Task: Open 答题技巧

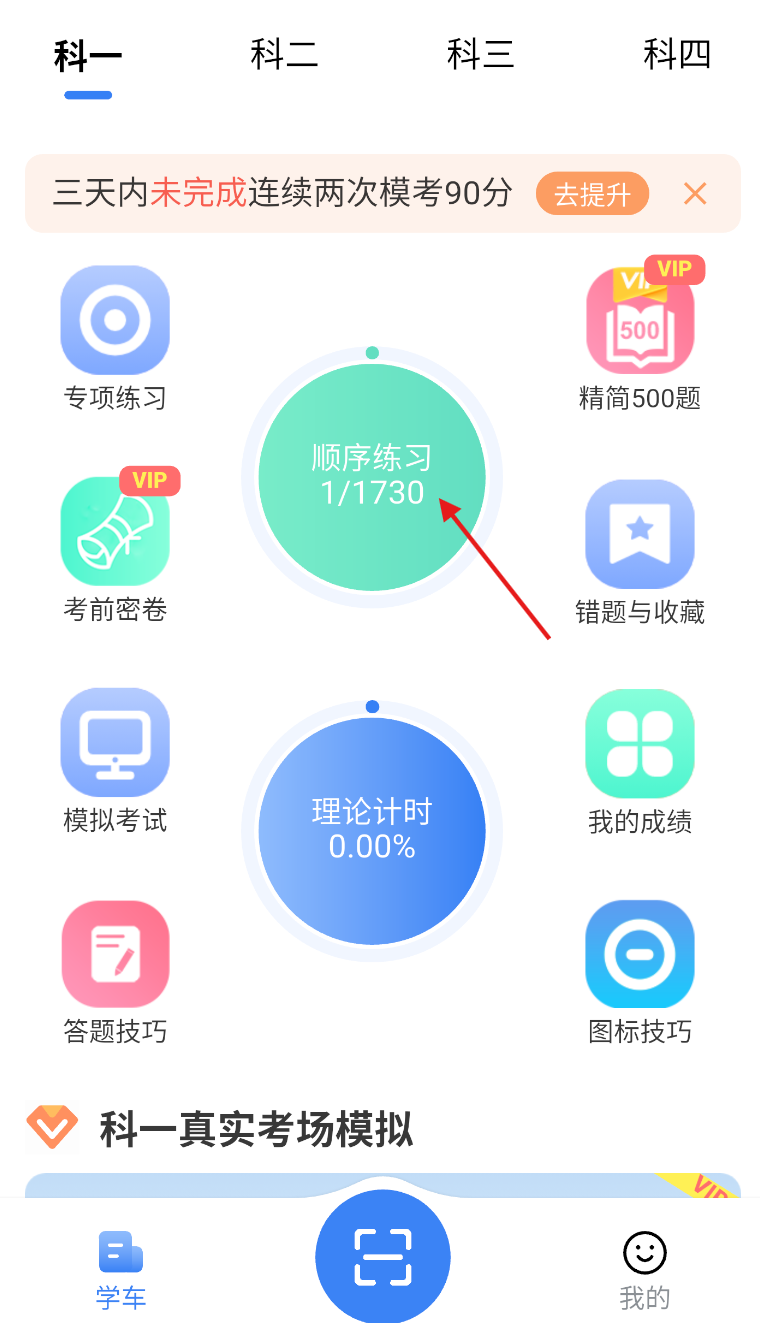Action: click(x=115, y=973)
